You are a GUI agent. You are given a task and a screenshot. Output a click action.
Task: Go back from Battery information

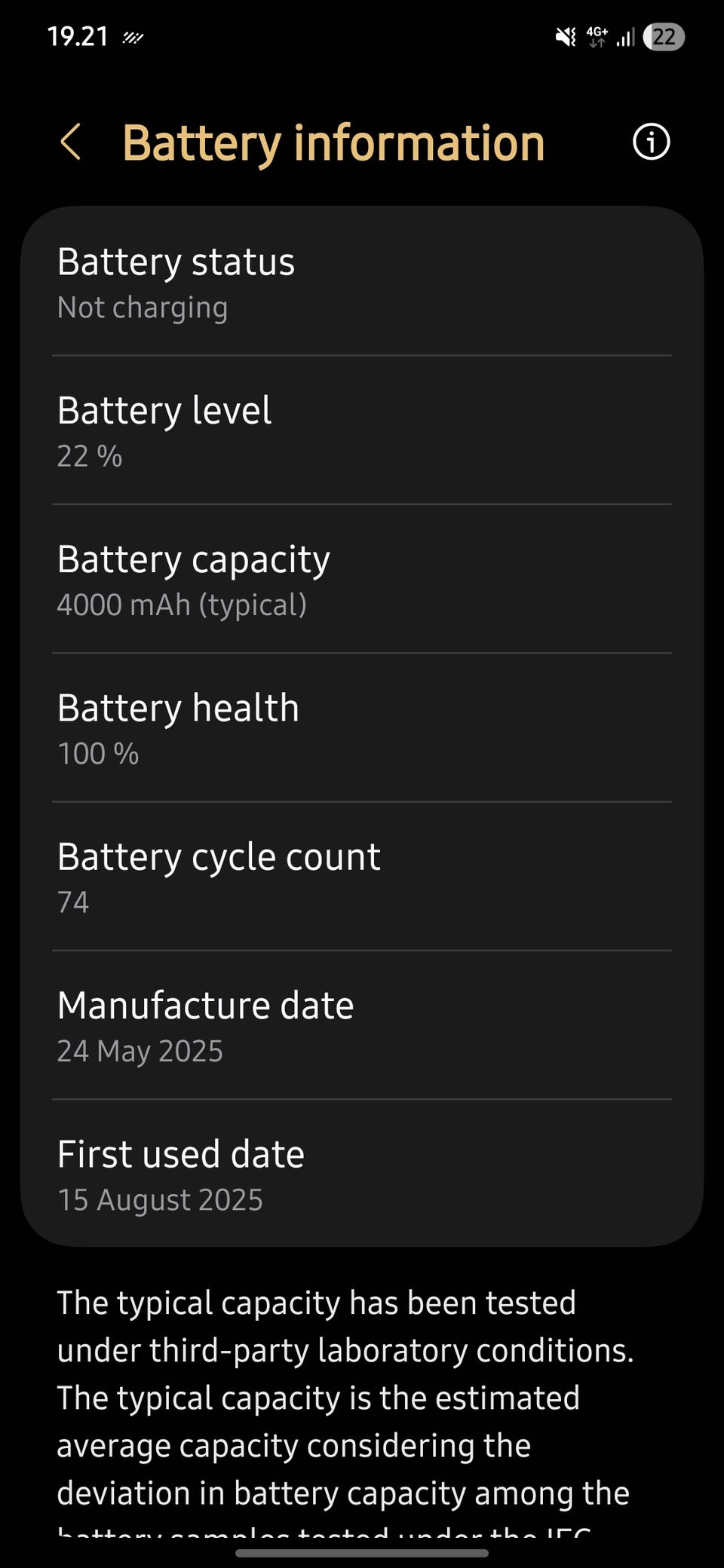[71, 142]
